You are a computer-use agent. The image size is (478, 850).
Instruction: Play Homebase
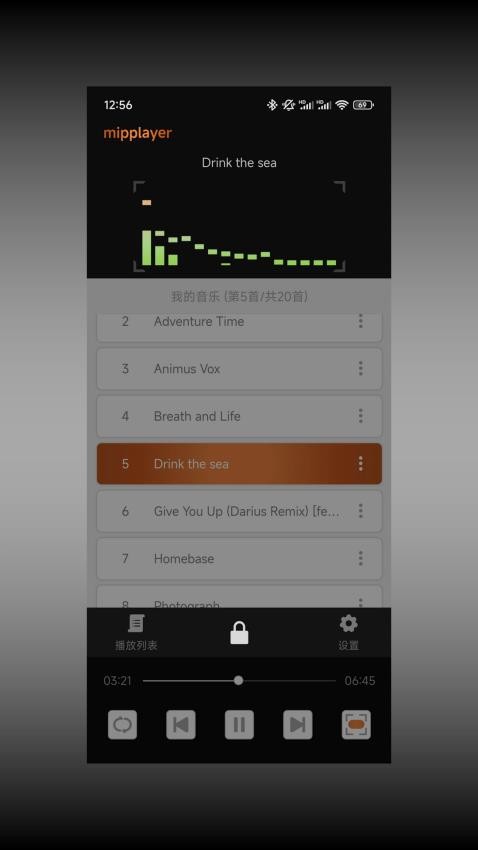239,558
